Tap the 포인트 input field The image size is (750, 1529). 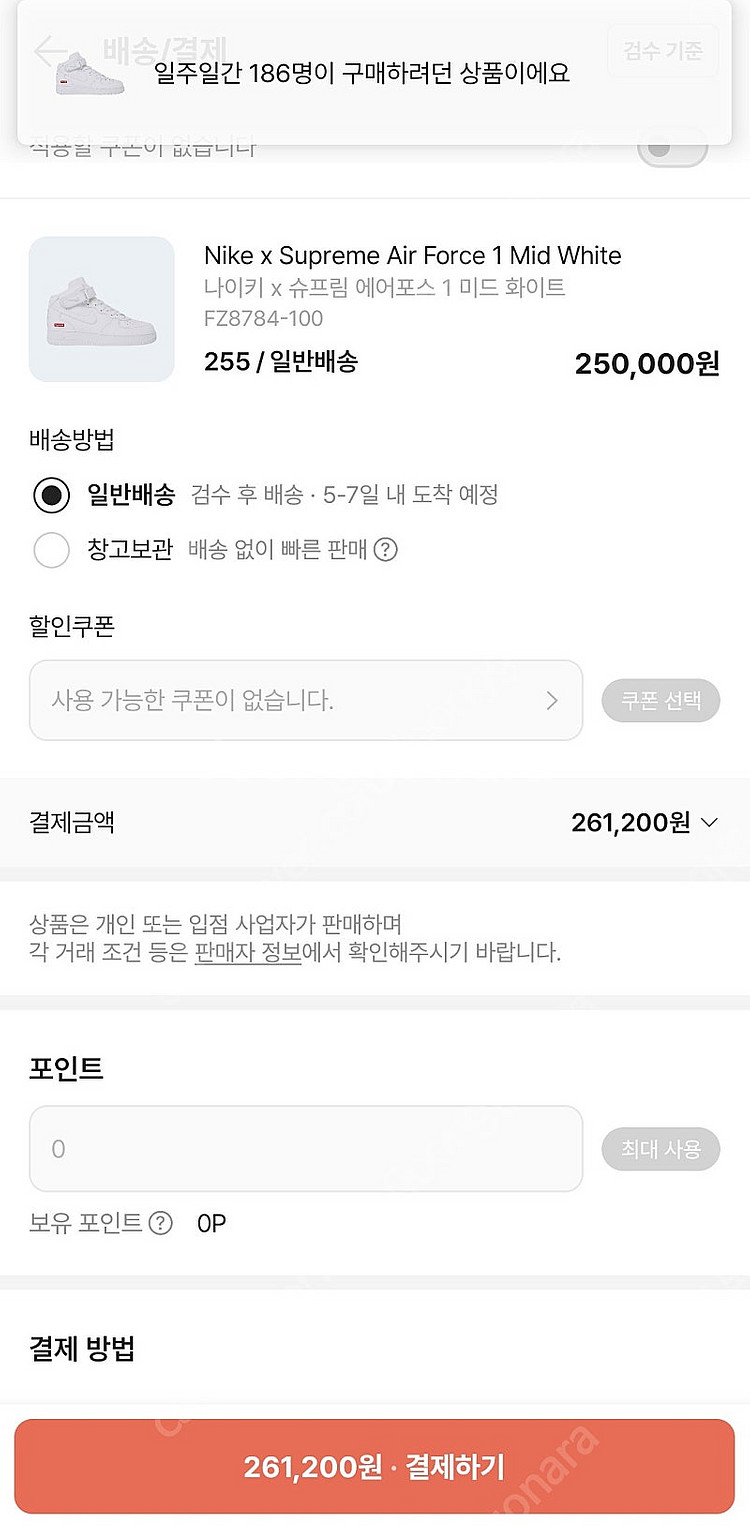306,1148
